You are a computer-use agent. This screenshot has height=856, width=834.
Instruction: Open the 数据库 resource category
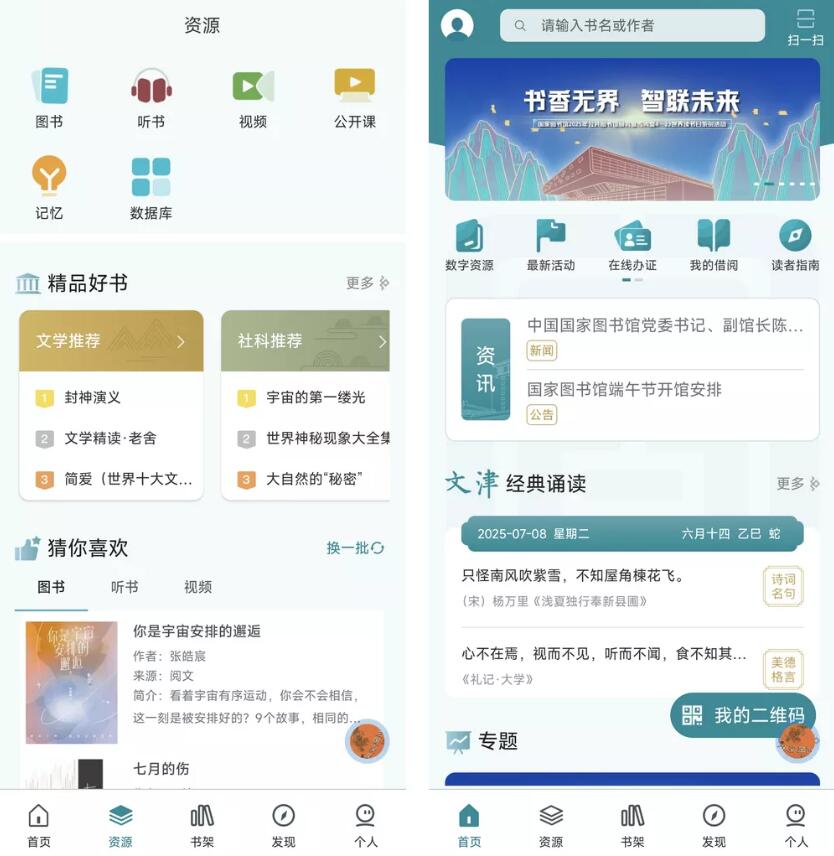tap(151, 188)
